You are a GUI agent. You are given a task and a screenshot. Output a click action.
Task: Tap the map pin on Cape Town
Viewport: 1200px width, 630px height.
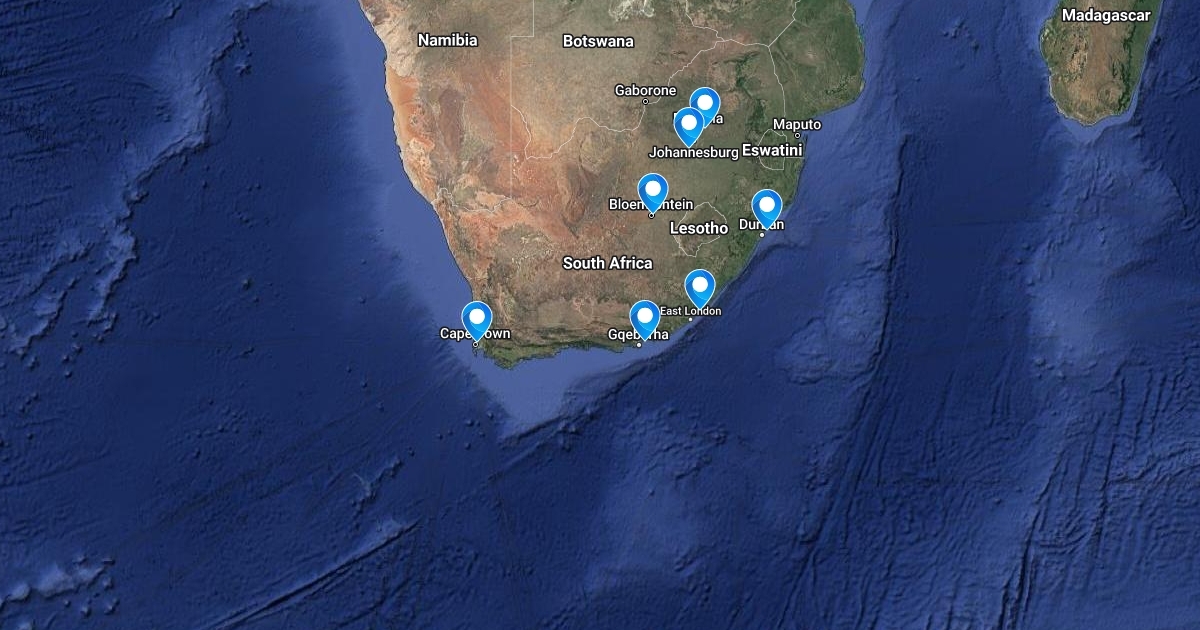pos(477,320)
